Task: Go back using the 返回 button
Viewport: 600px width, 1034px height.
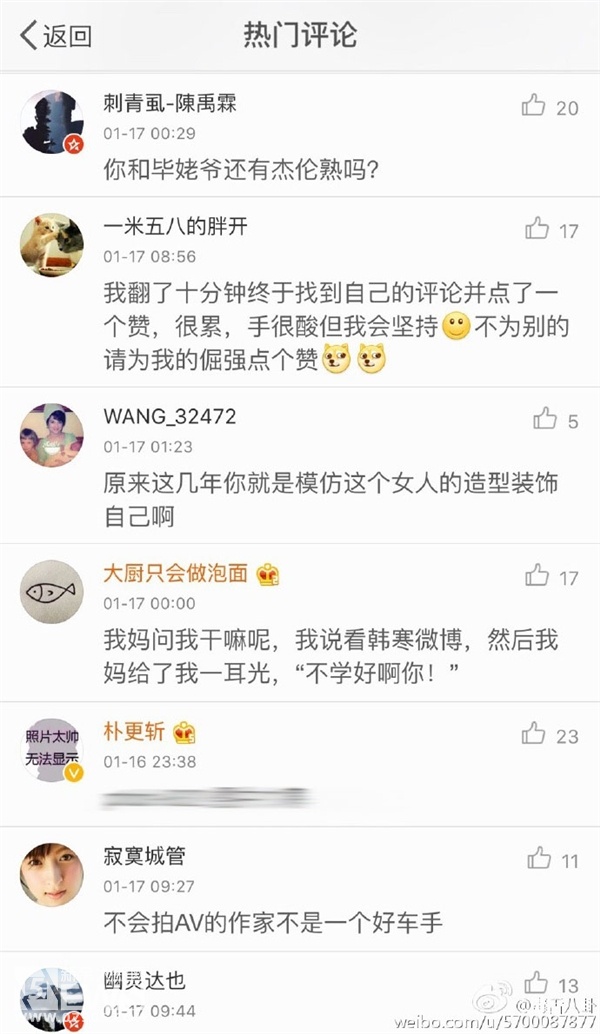Action: click(56, 37)
